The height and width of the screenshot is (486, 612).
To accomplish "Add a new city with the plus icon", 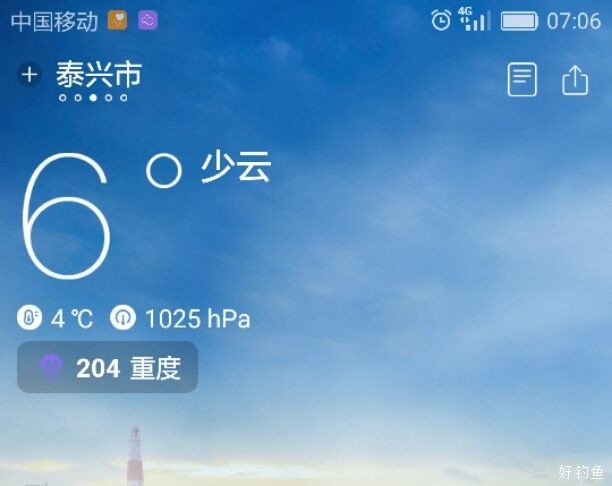I will pyautogui.click(x=30, y=74).
